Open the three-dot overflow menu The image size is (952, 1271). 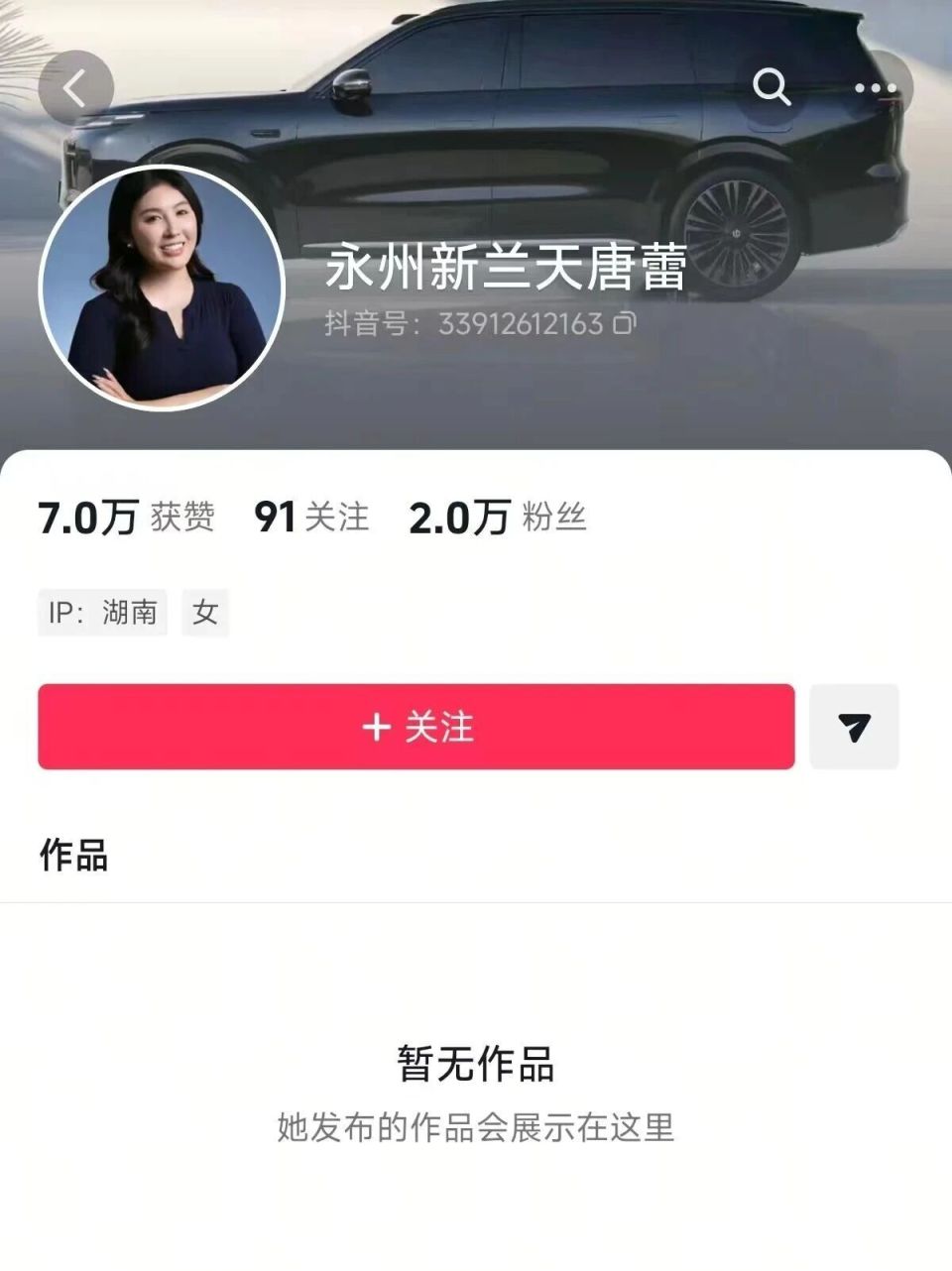click(x=876, y=88)
